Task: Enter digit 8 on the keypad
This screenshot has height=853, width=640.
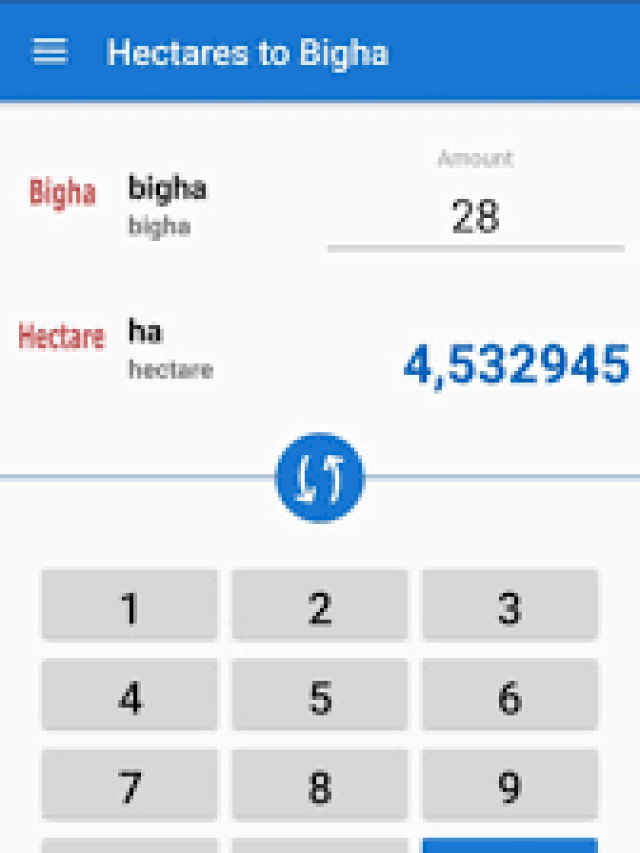Action: pos(320,787)
